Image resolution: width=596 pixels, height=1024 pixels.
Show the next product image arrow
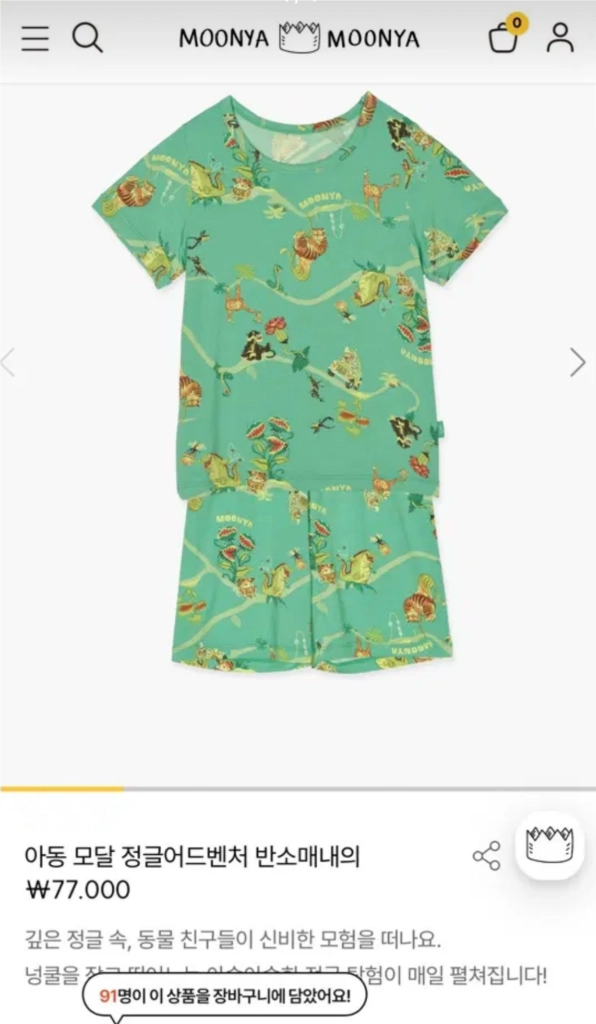click(578, 362)
